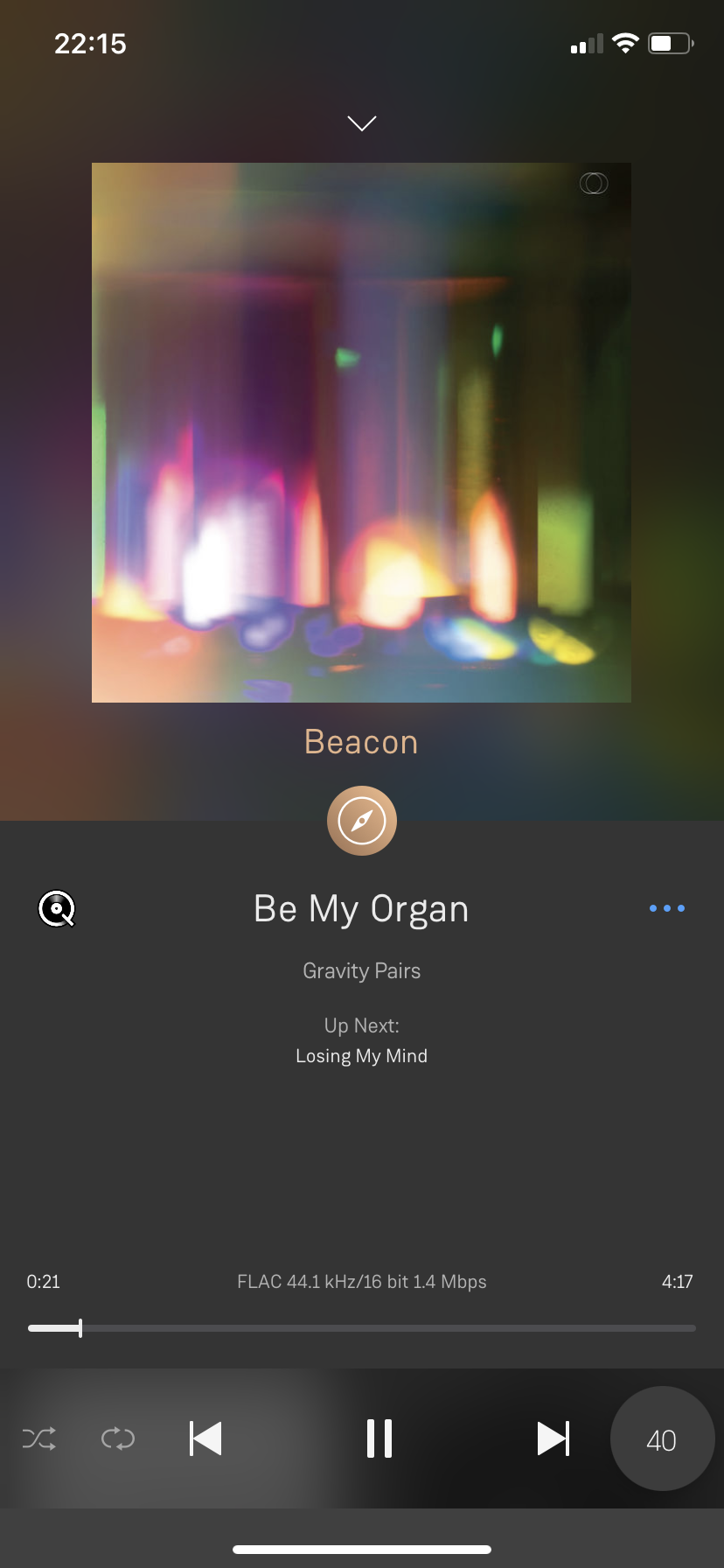This screenshot has height=1568, width=724.
Task: Open the Beacon album title
Action: 361,742
